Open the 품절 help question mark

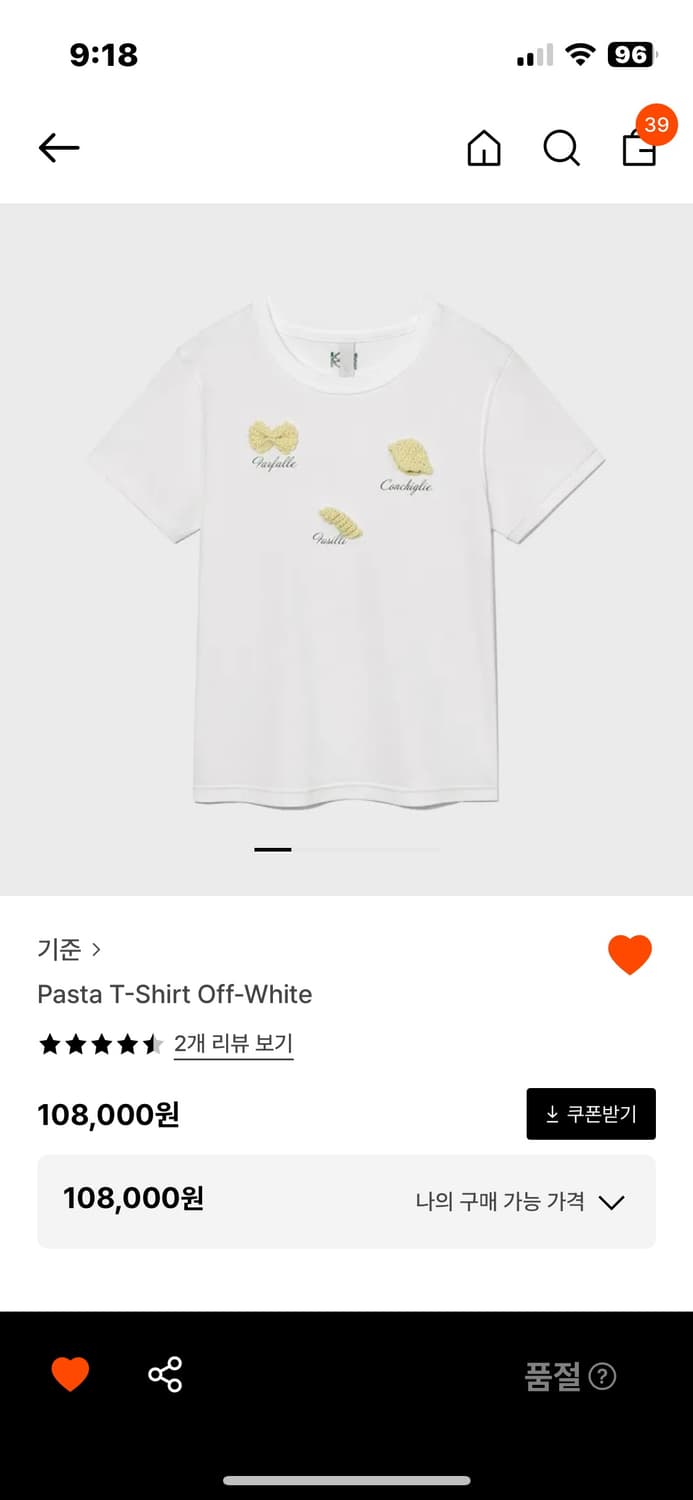[x=602, y=1377]
